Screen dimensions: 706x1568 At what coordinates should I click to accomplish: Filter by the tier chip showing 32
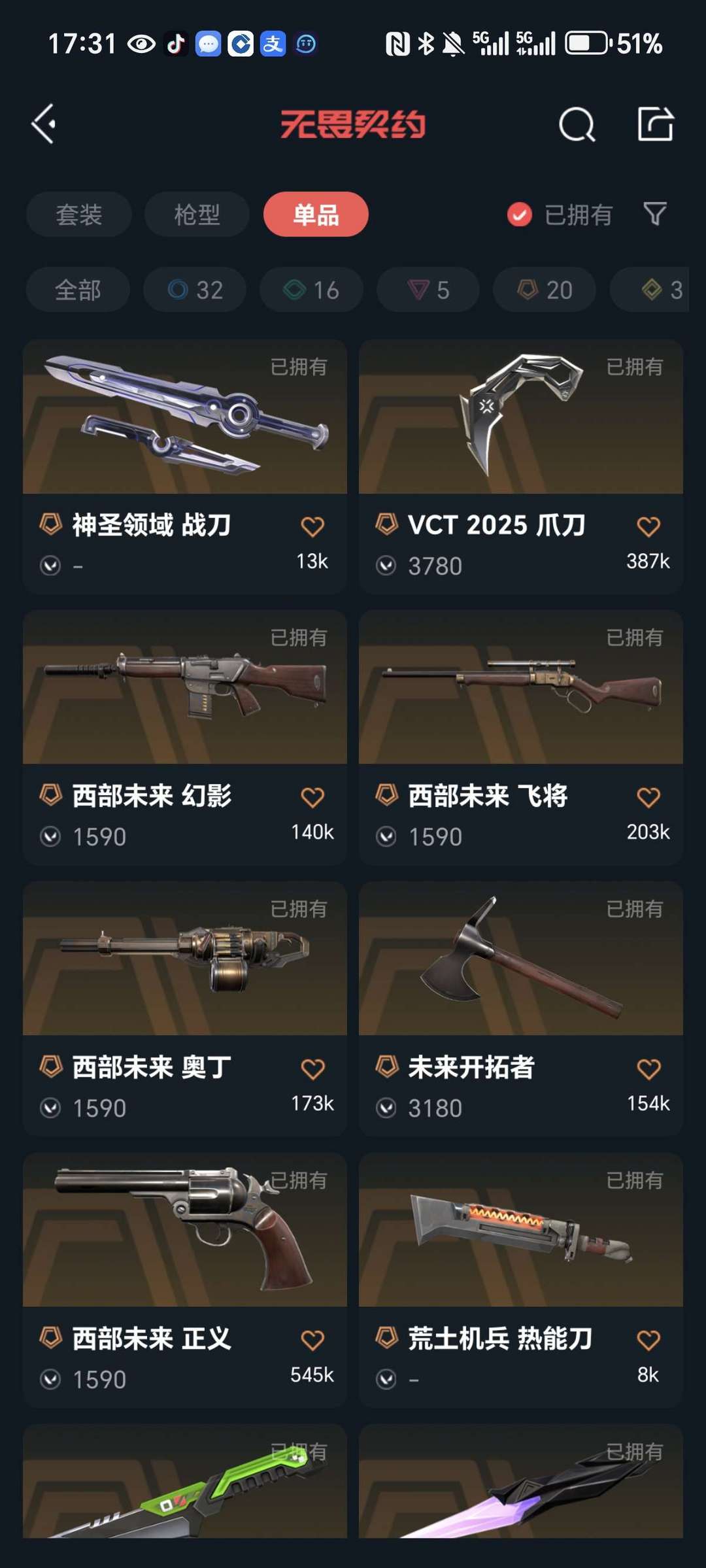[195, 290]
